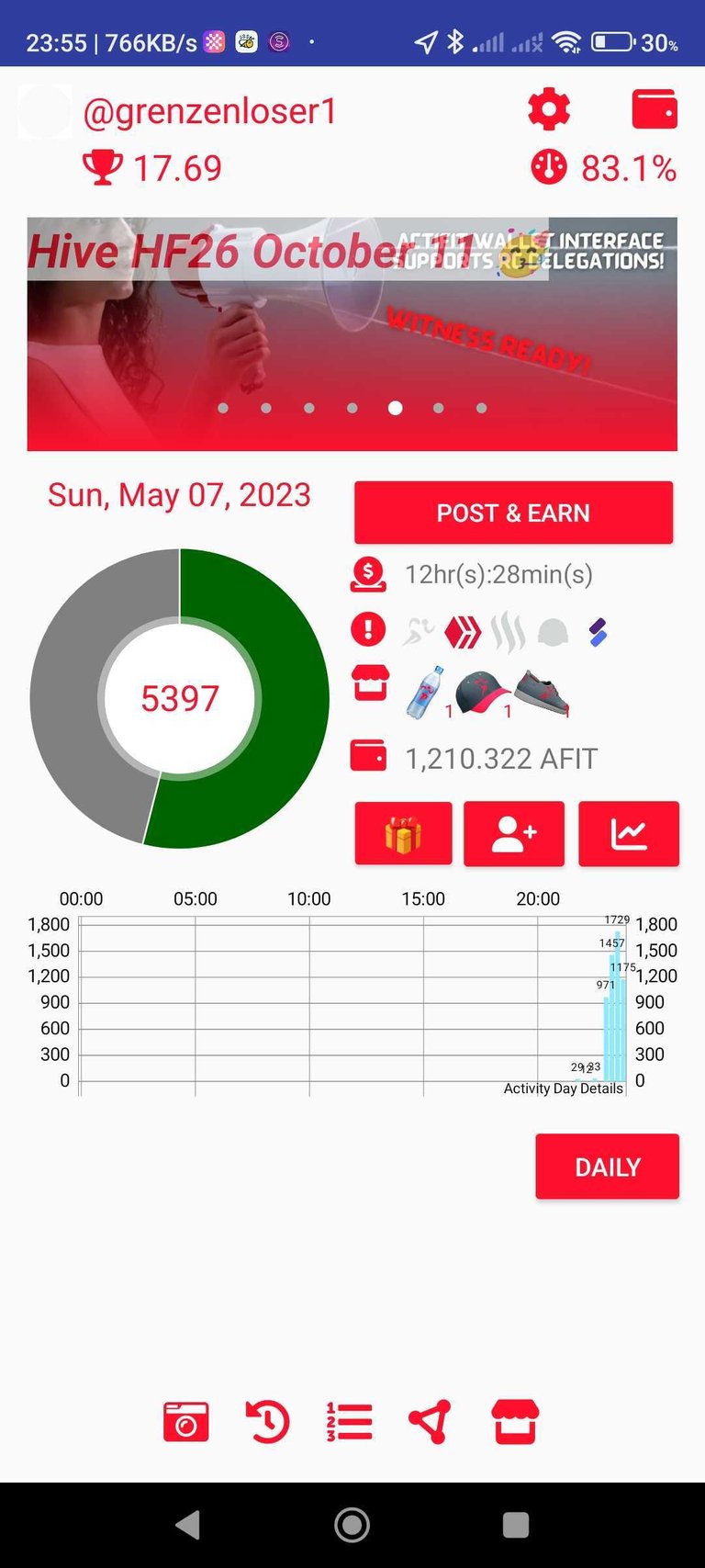Tap the DAILY button

coord(607,1167)
